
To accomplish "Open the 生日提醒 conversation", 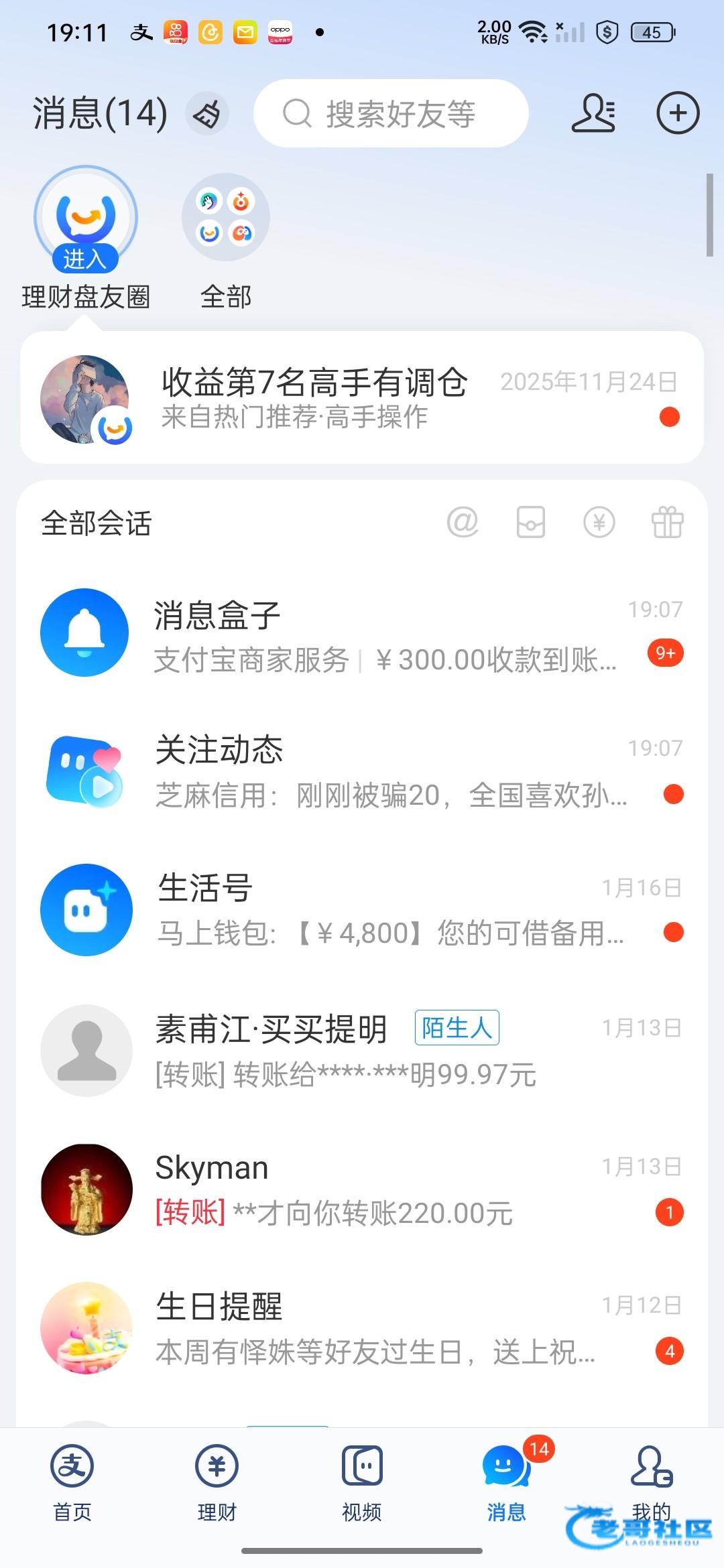I will pyautogui.click(x=362, y=1328).
